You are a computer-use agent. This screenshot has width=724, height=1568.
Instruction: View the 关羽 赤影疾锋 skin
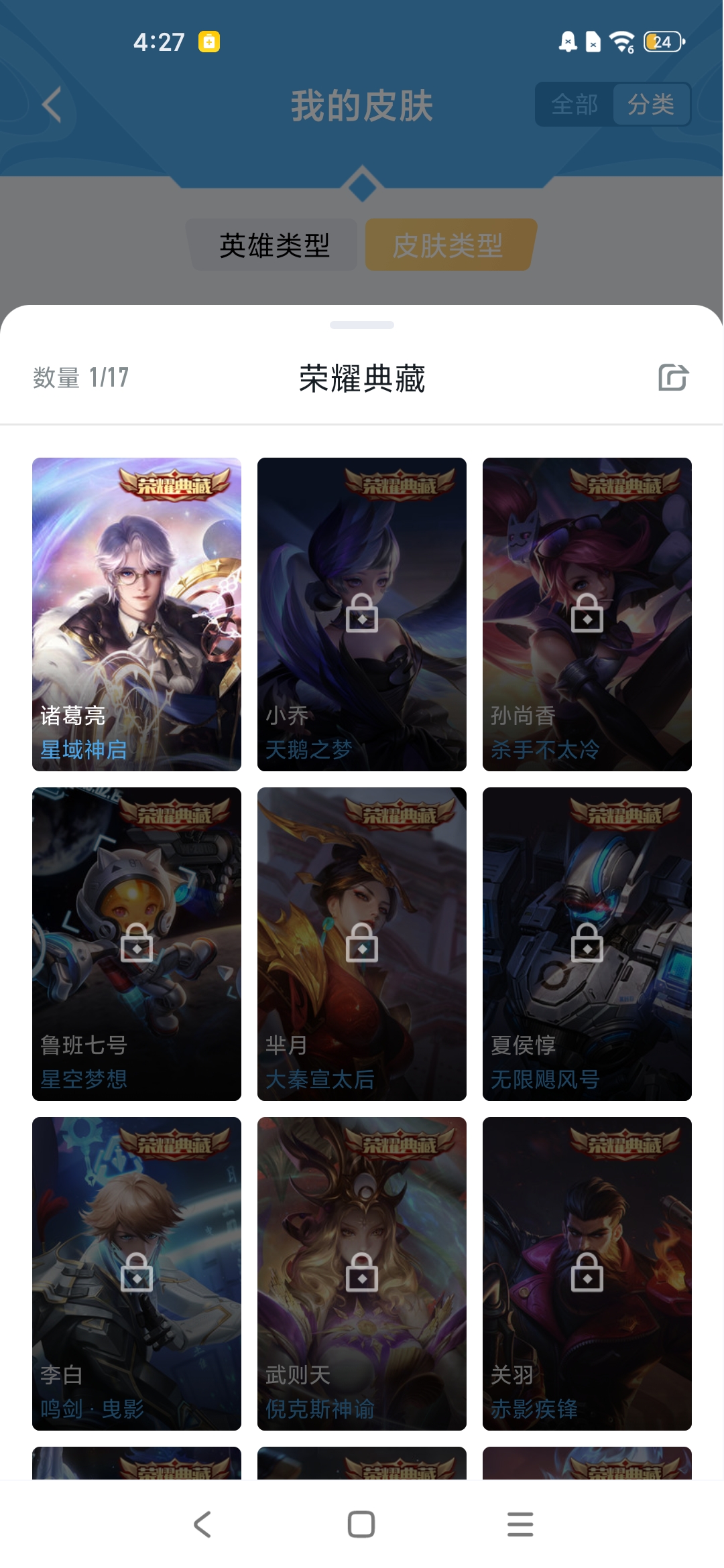point(587,1274)
